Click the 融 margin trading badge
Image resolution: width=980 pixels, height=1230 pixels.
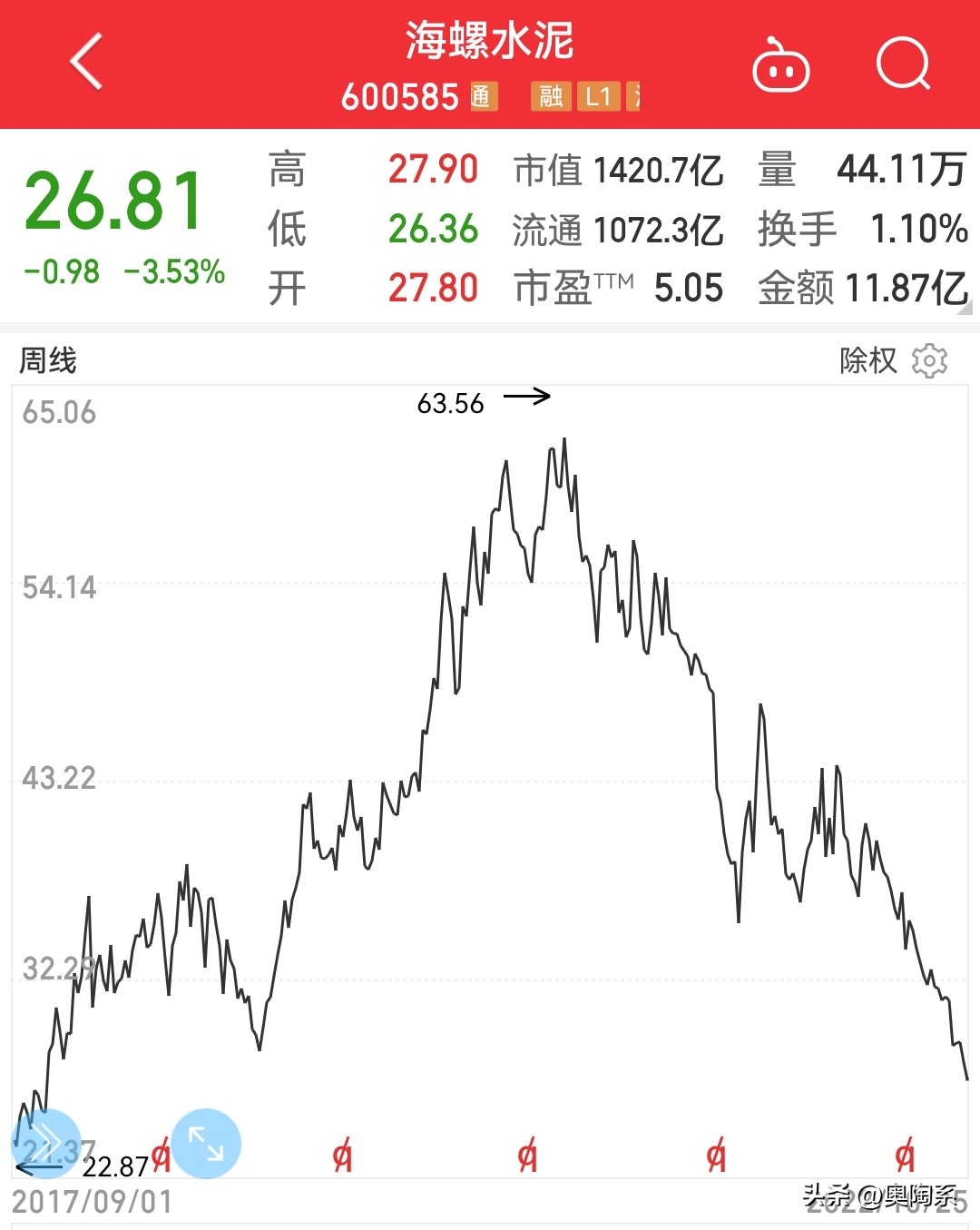(553, 97)
